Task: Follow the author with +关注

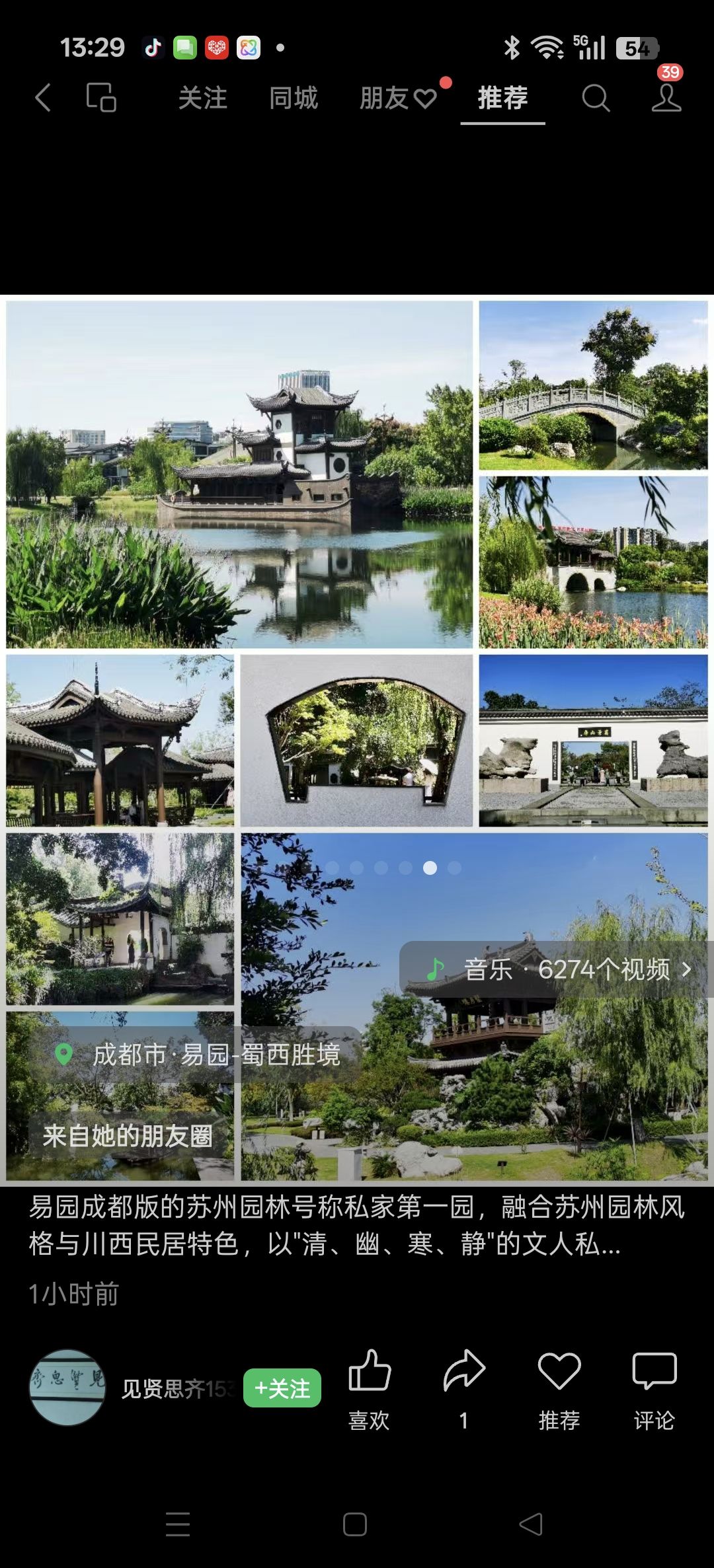Action: pos(282,1388)
